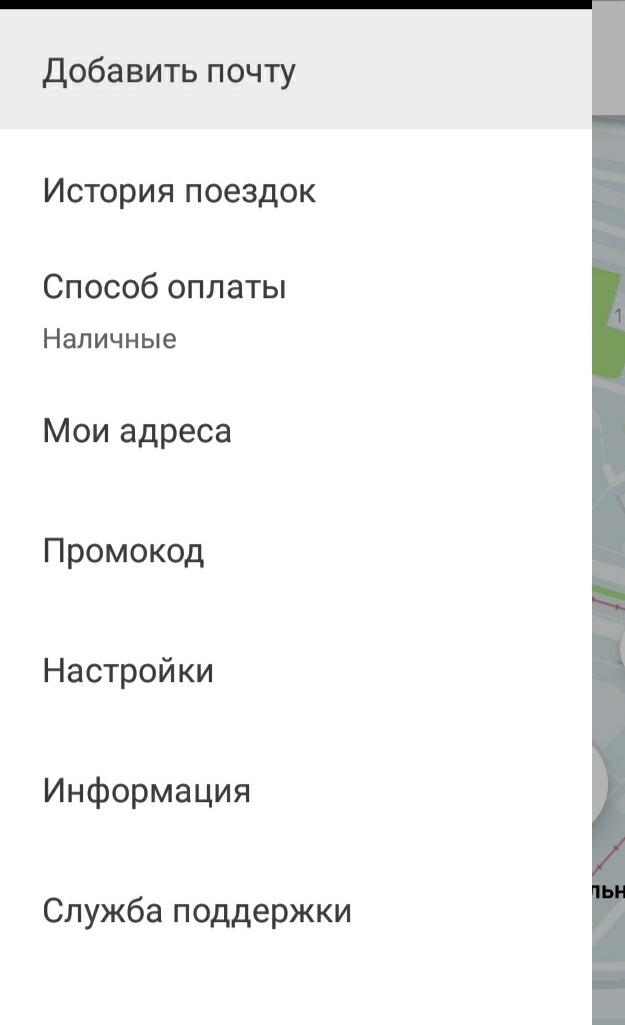Open Способ оплаты payment method

tap(296, 311)
